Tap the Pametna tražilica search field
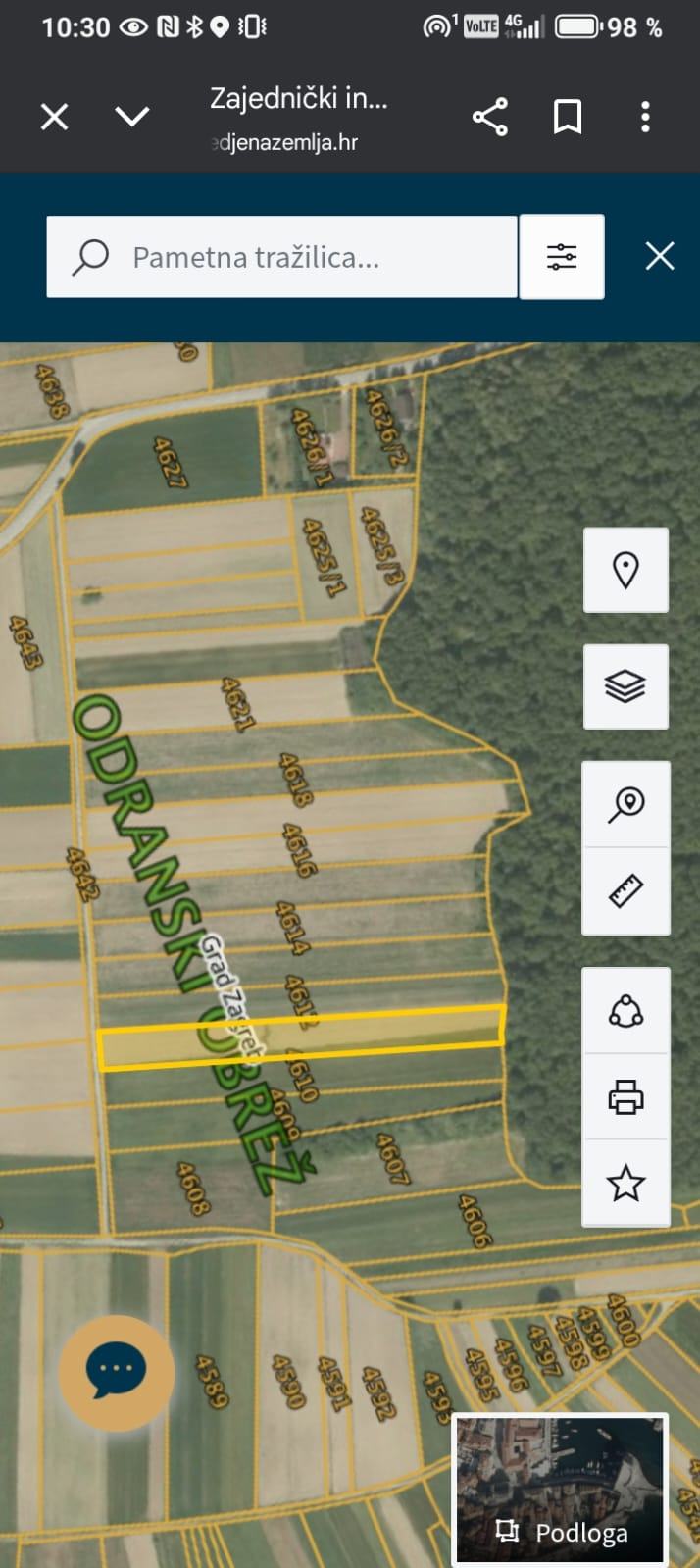 (x=281, y=257)
